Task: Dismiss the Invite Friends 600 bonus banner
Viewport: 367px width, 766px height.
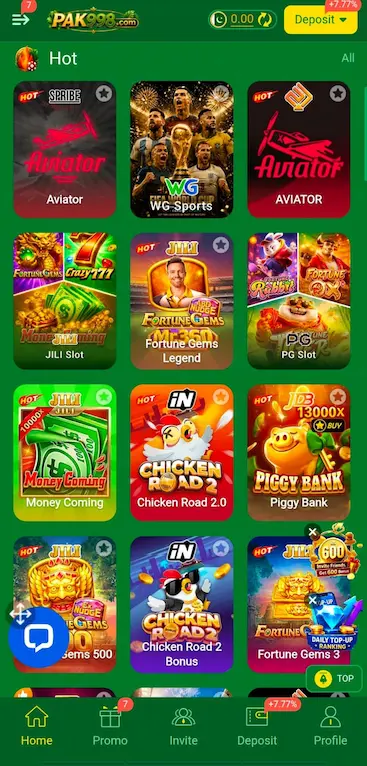Action: (x=313, y=532)
